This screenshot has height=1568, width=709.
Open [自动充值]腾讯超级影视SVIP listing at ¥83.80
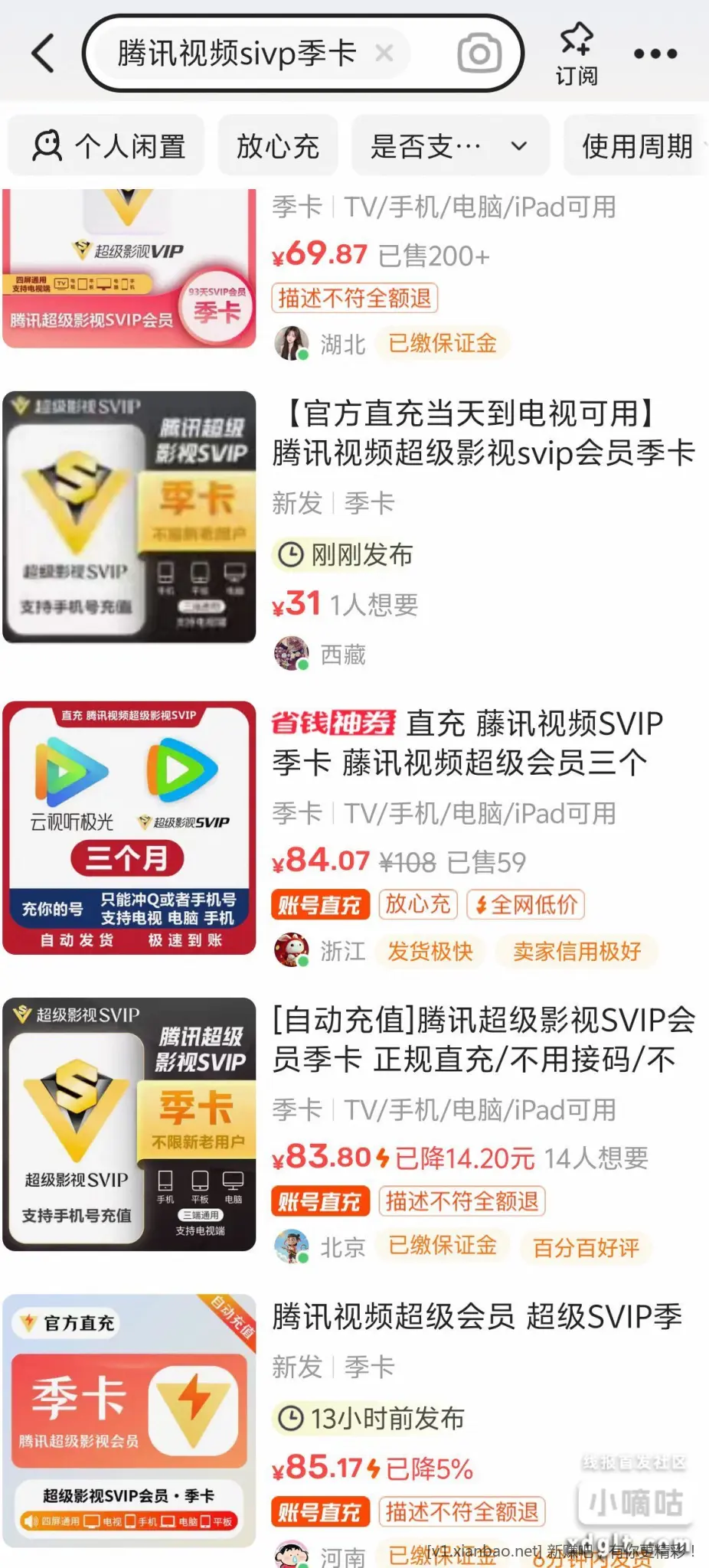482,1040
